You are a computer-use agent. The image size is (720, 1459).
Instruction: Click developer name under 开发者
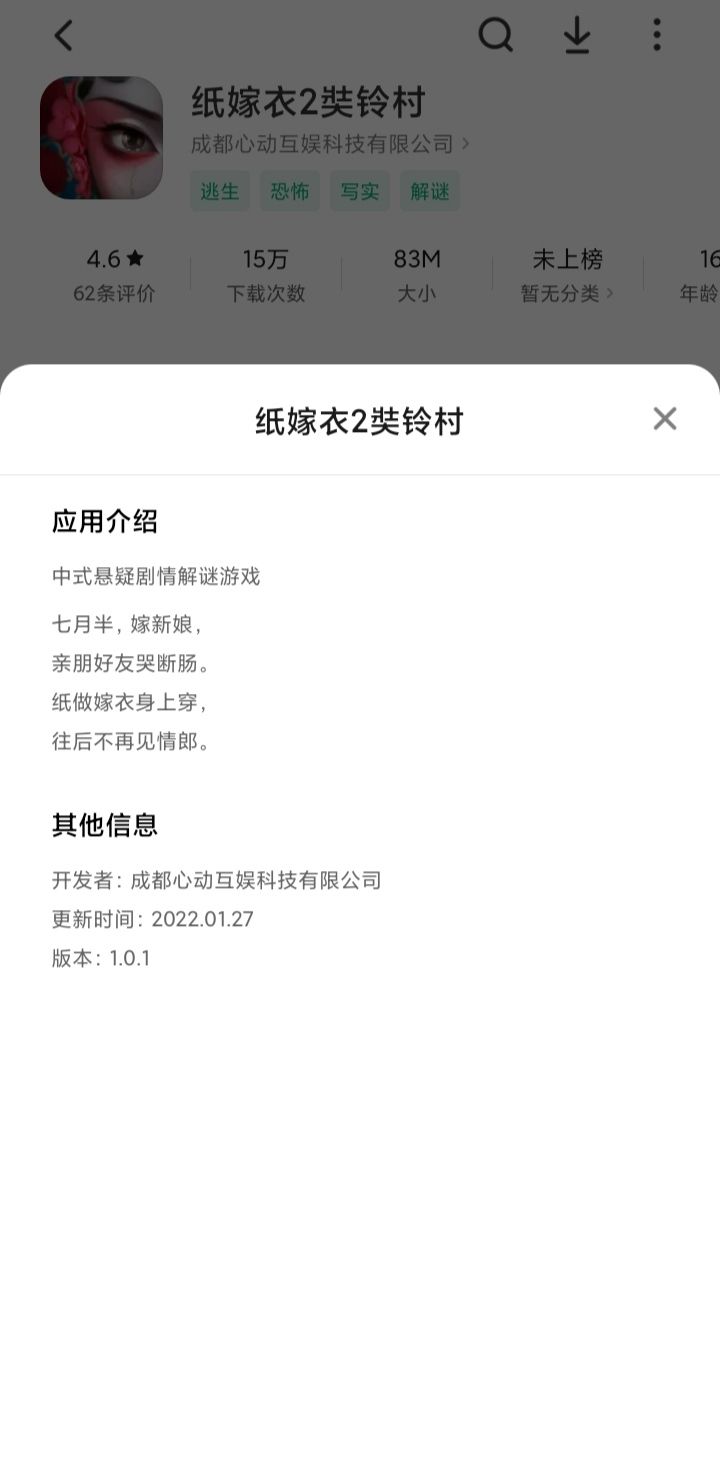(258, 881)
